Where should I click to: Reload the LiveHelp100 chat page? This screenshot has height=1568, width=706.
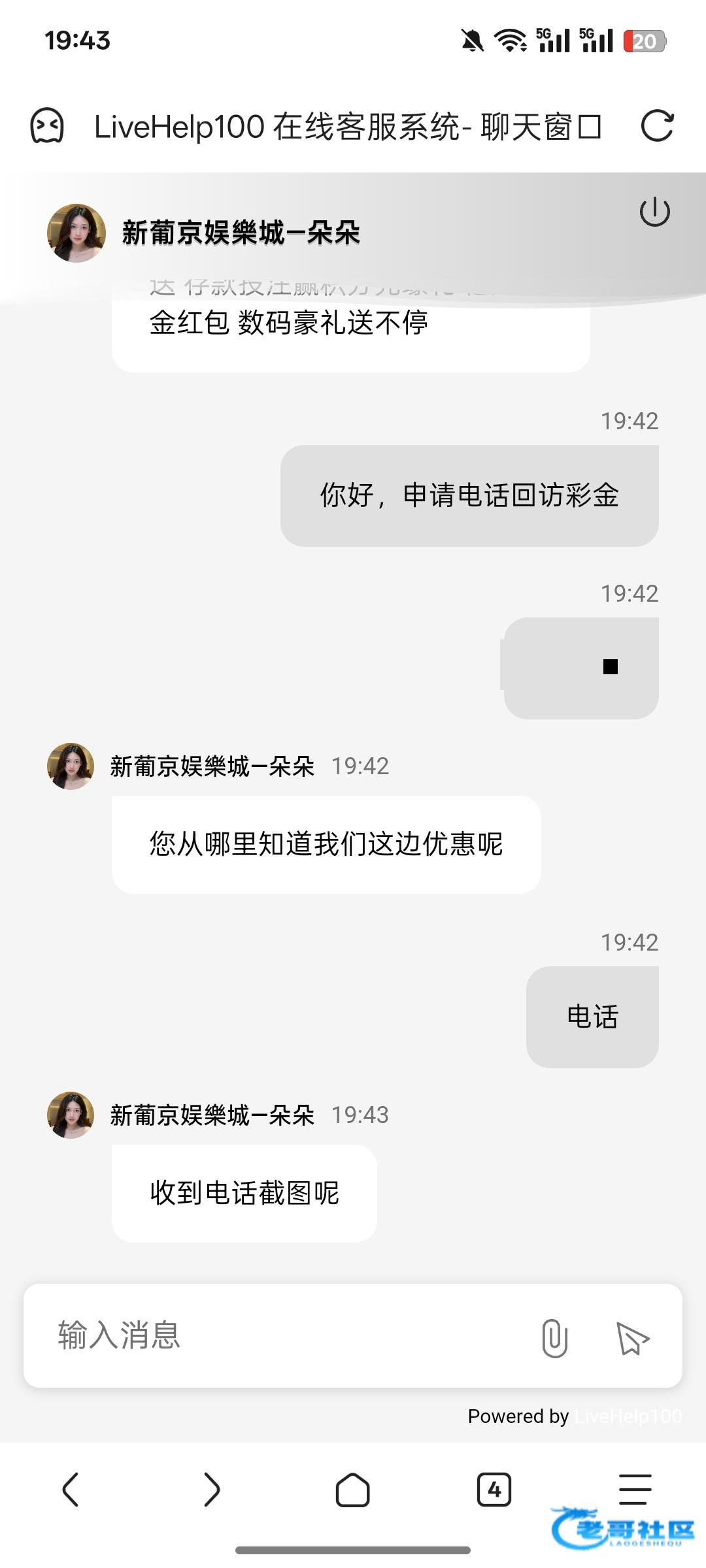(656, 126)
